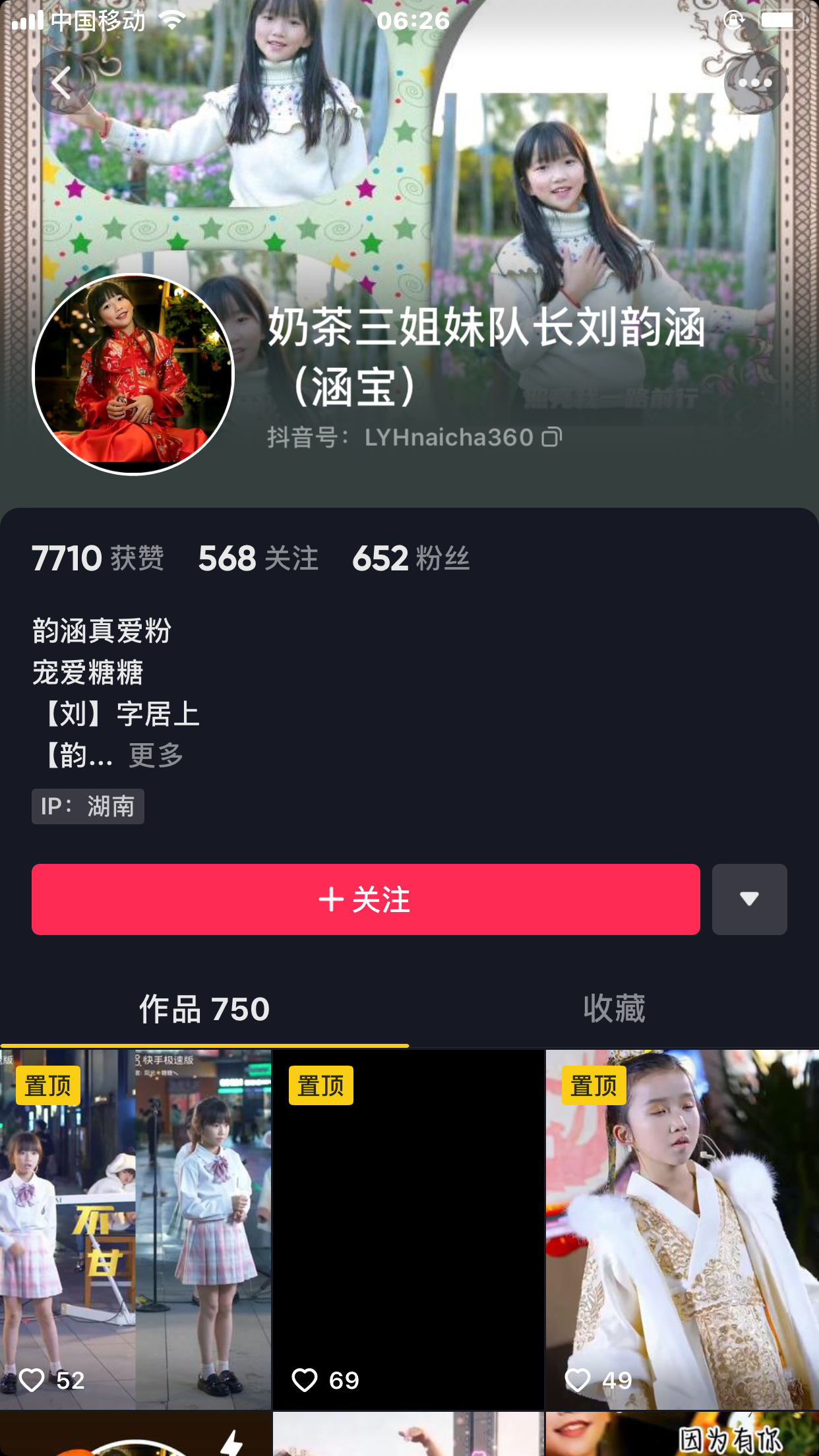
Task: Open the round profile avatar
Action: [x=134, y=374]
